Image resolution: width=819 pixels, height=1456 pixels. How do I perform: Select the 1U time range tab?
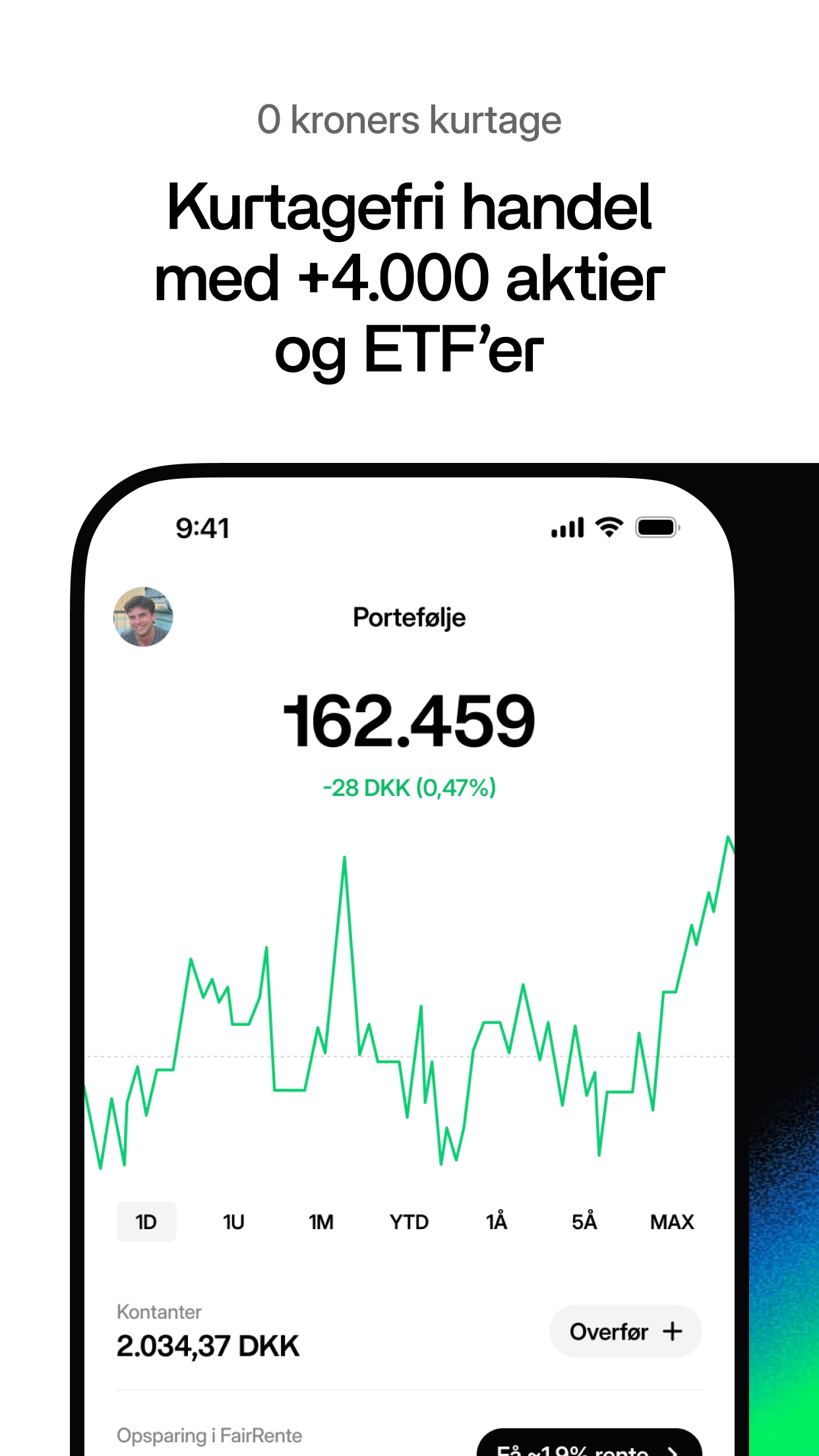tap(232, 1222)
